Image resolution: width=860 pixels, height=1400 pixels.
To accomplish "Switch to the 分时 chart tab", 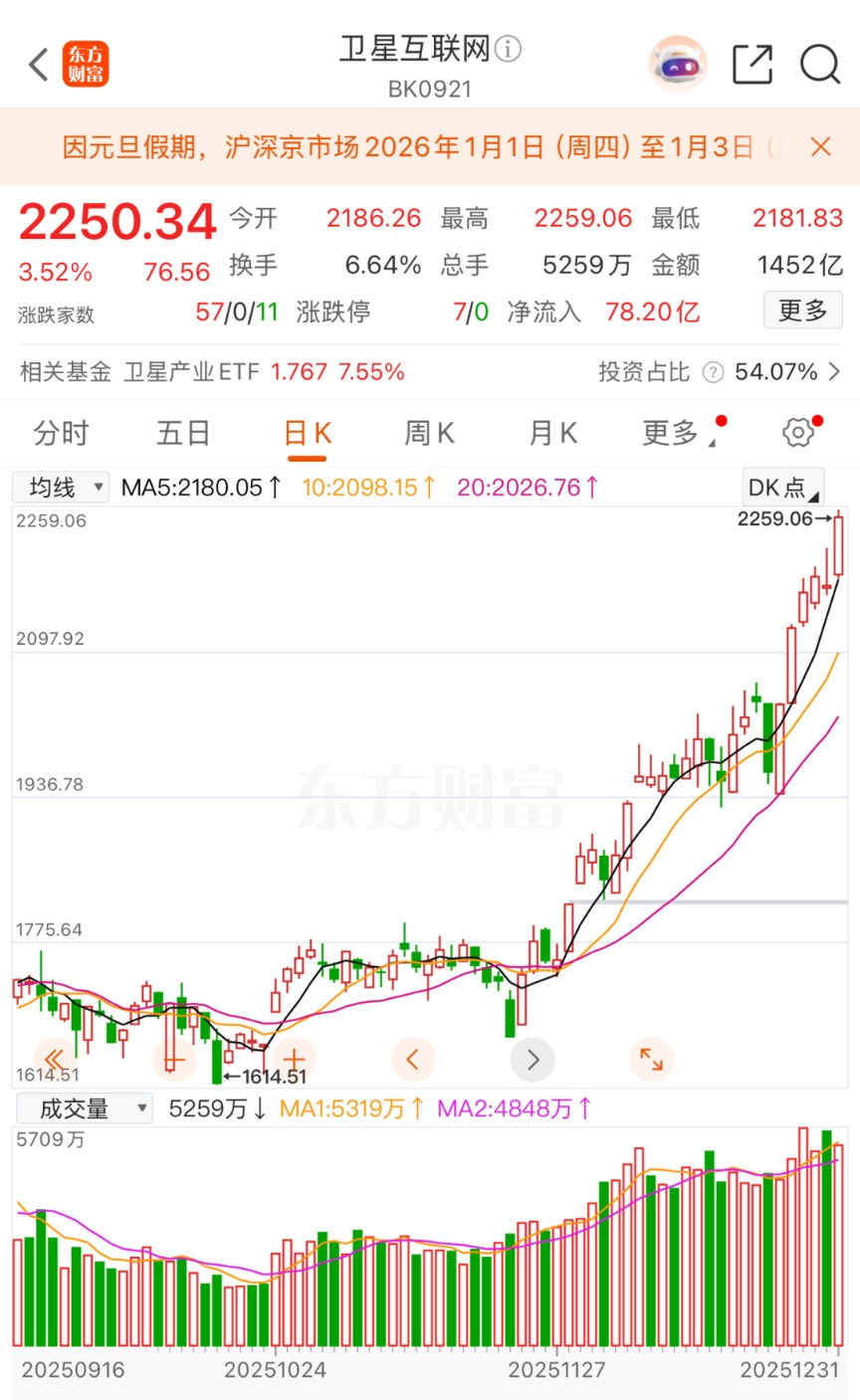I will 62,434.
